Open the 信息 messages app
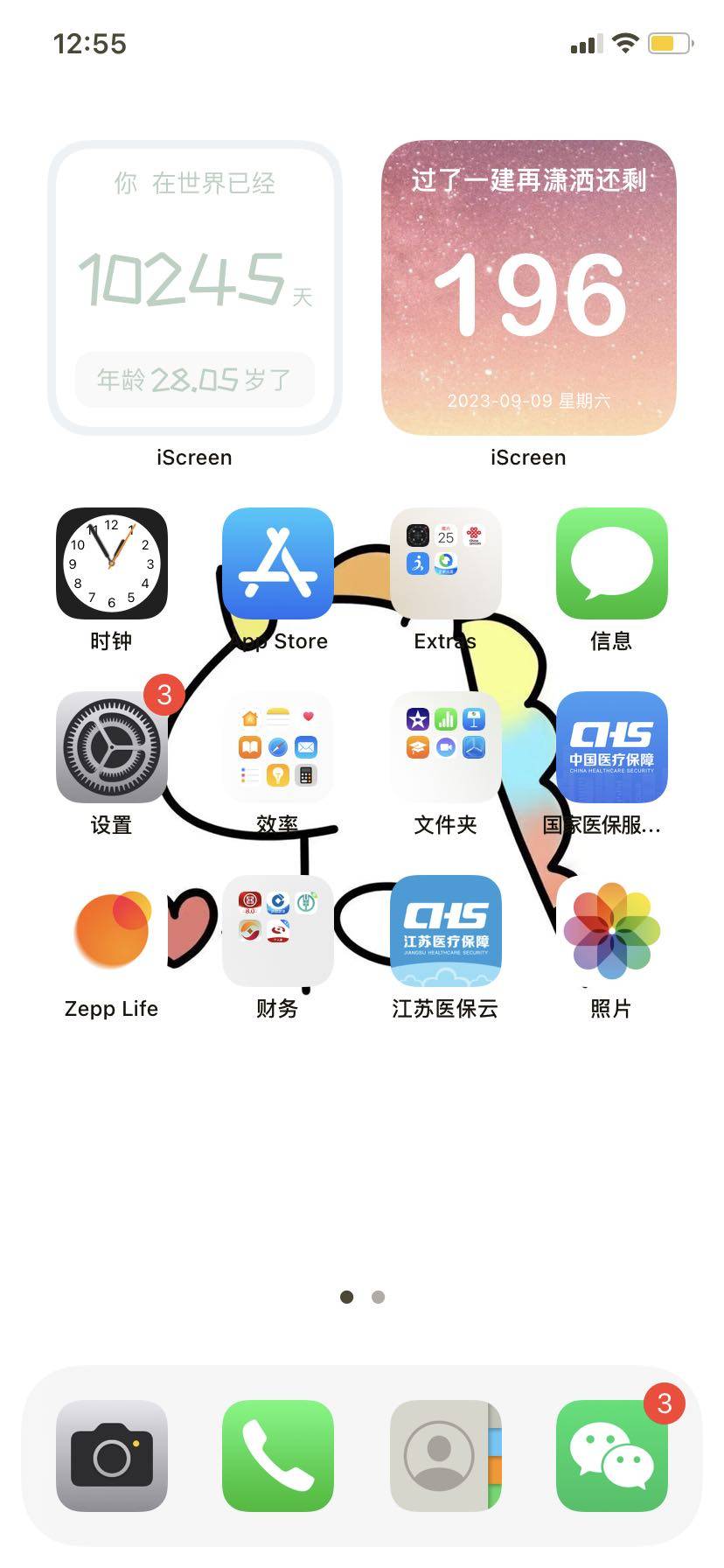The image size is (724, 1568). (611, 563)
